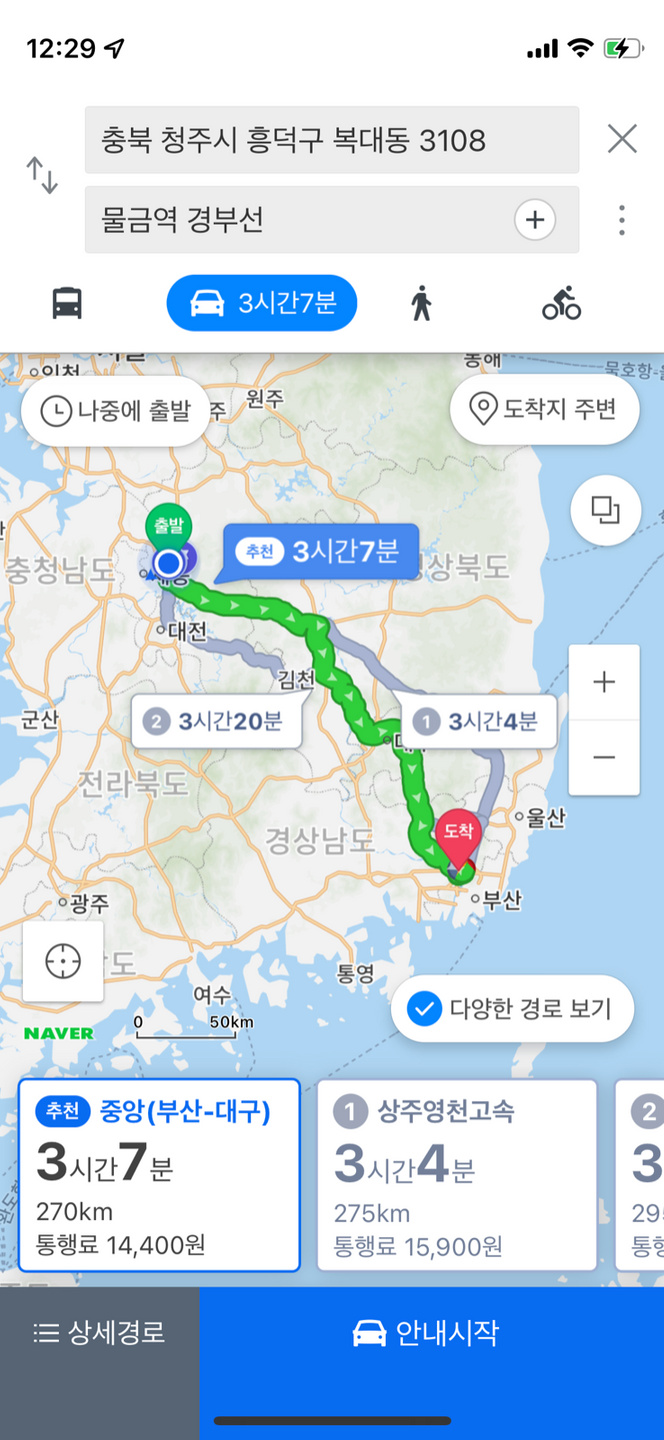Select the 중앙(부산-대구) recommended route card

(159, 1175)
